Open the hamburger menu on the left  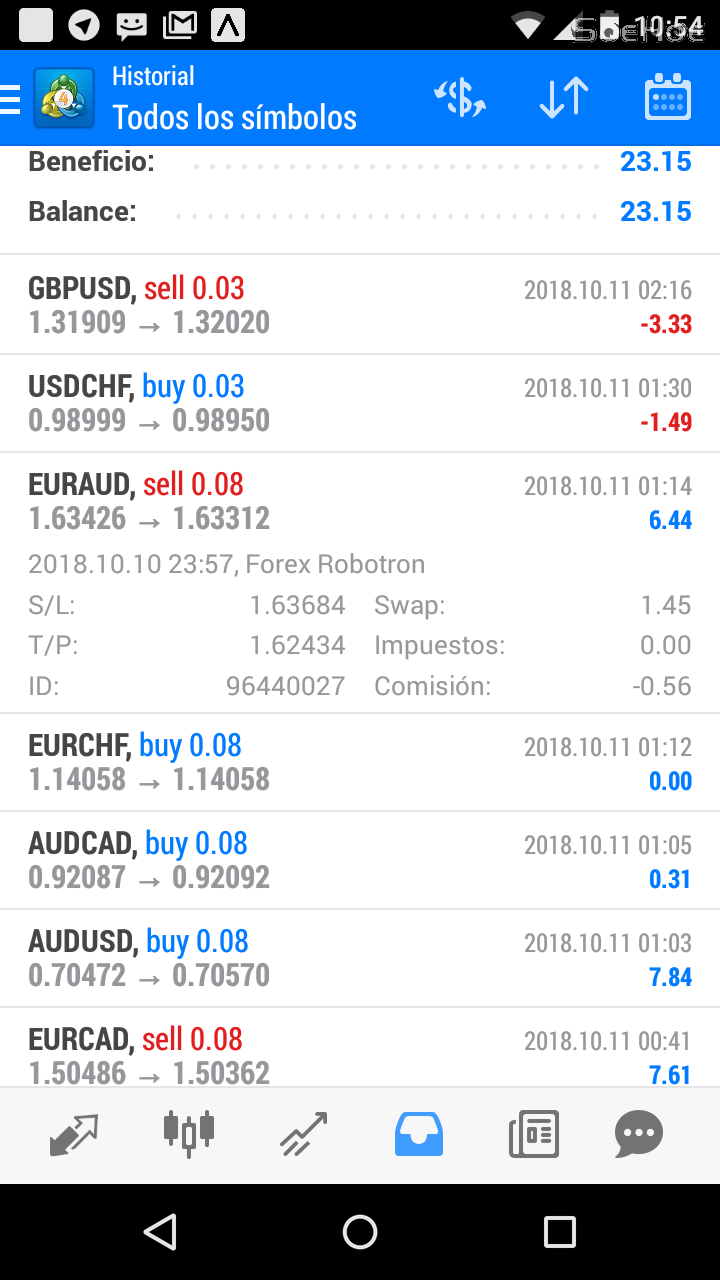click(12, 97)
